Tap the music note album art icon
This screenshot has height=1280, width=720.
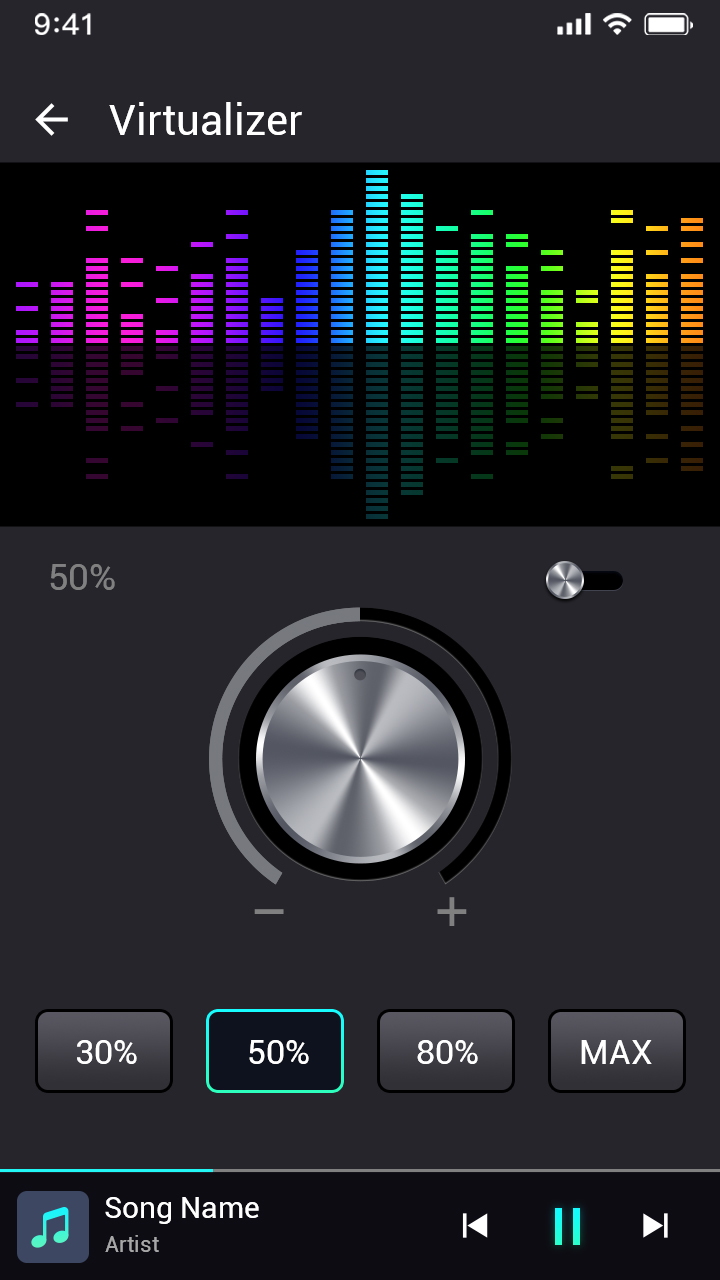click(x=53, y=1226)
